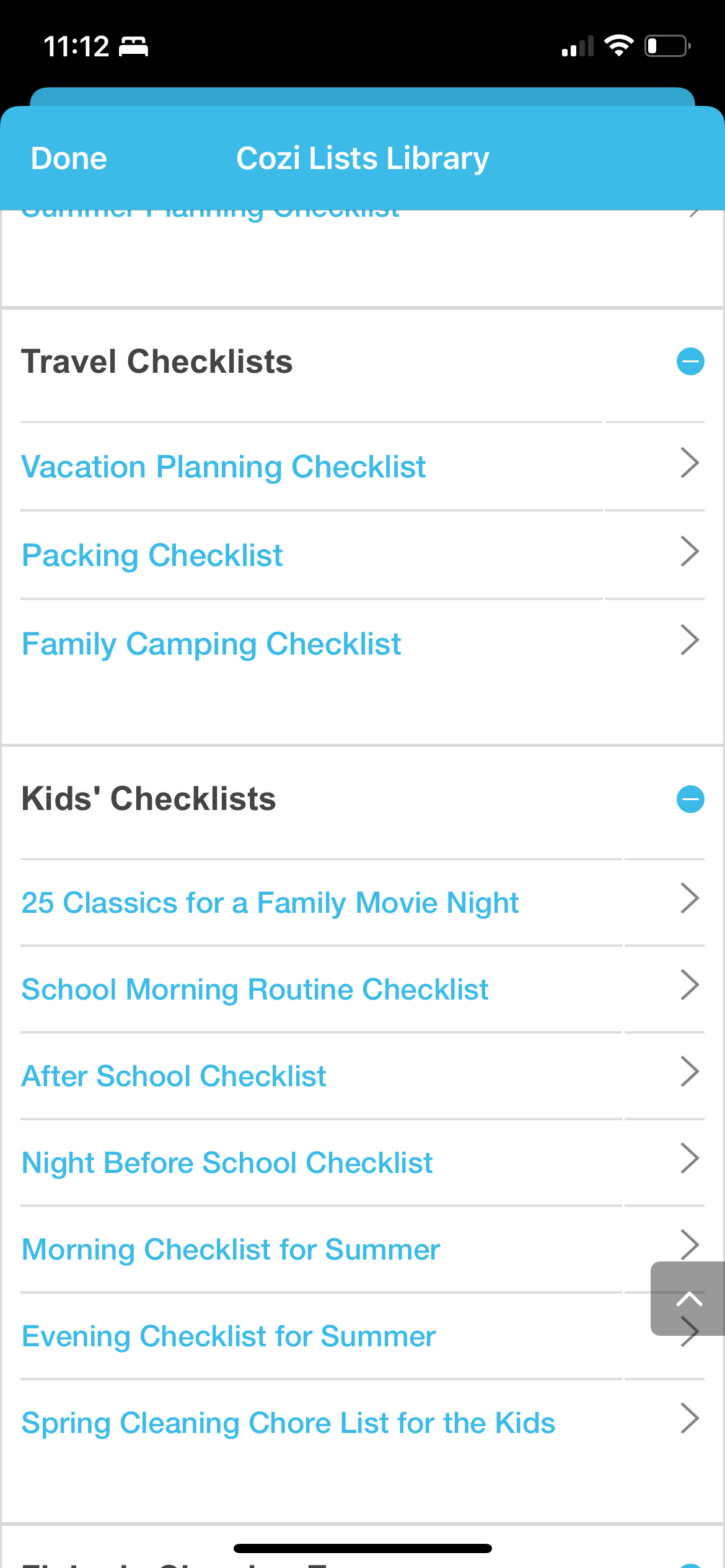The image size is (725, 1568).
Task: Open the School Morning Routine Checklist
Action: coord(254,989)
